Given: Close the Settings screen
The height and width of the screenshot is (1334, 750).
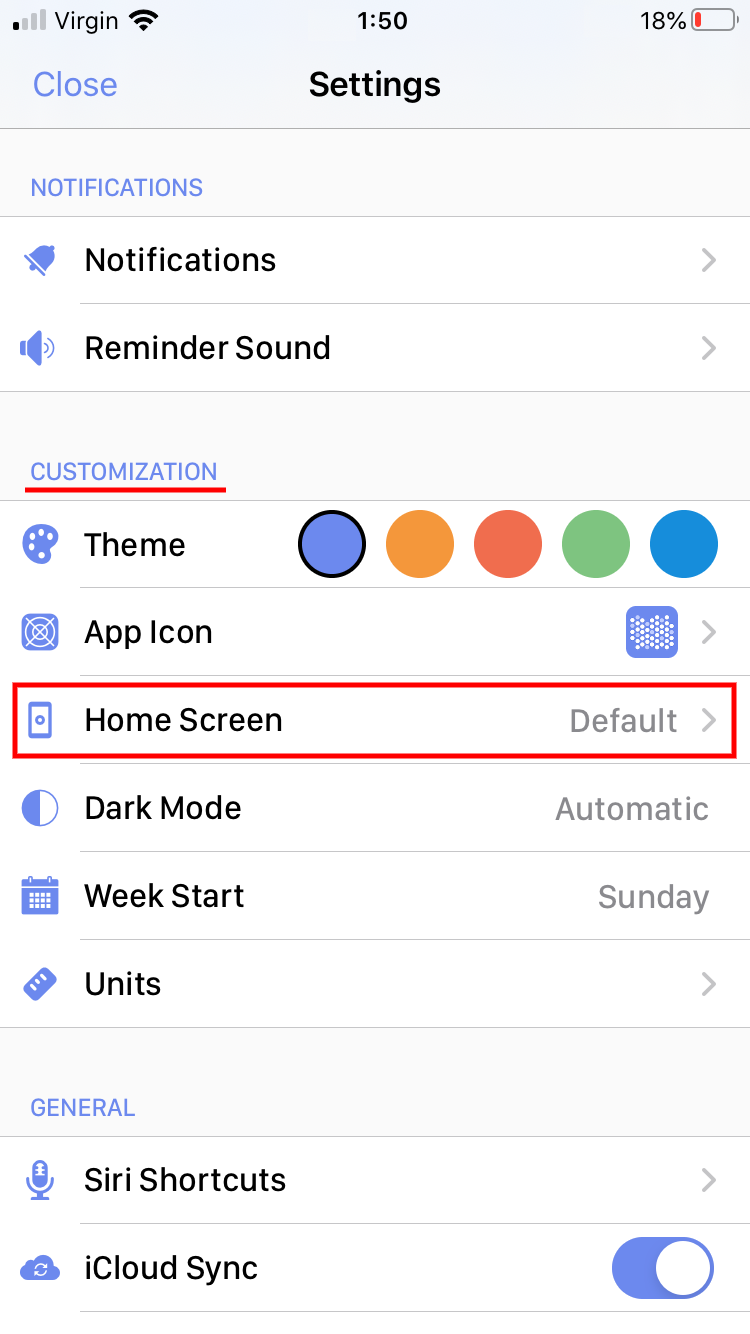Looking at the screenshot, I should [x=75, y=85].
